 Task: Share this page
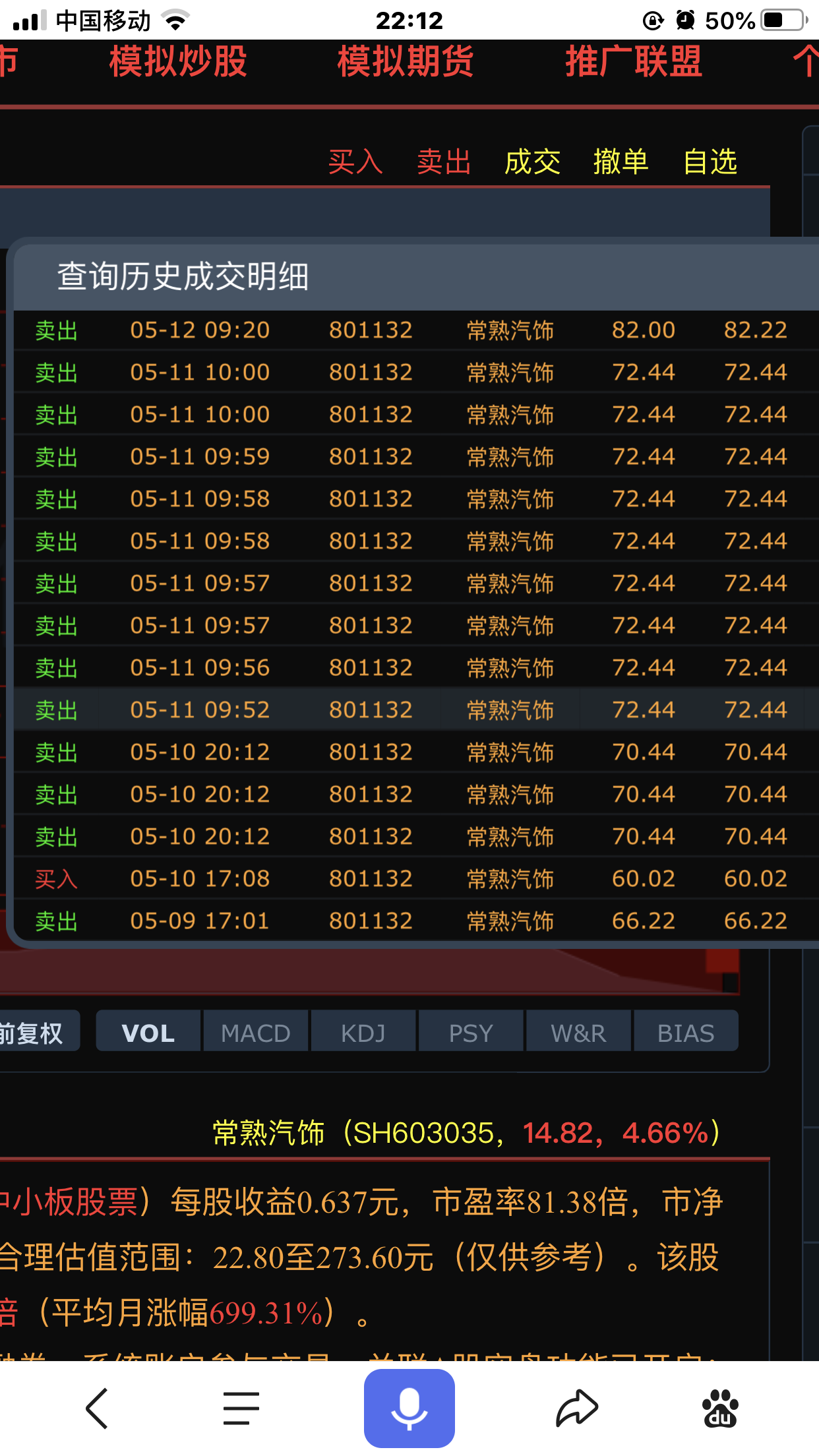[x=577, y=1409]
